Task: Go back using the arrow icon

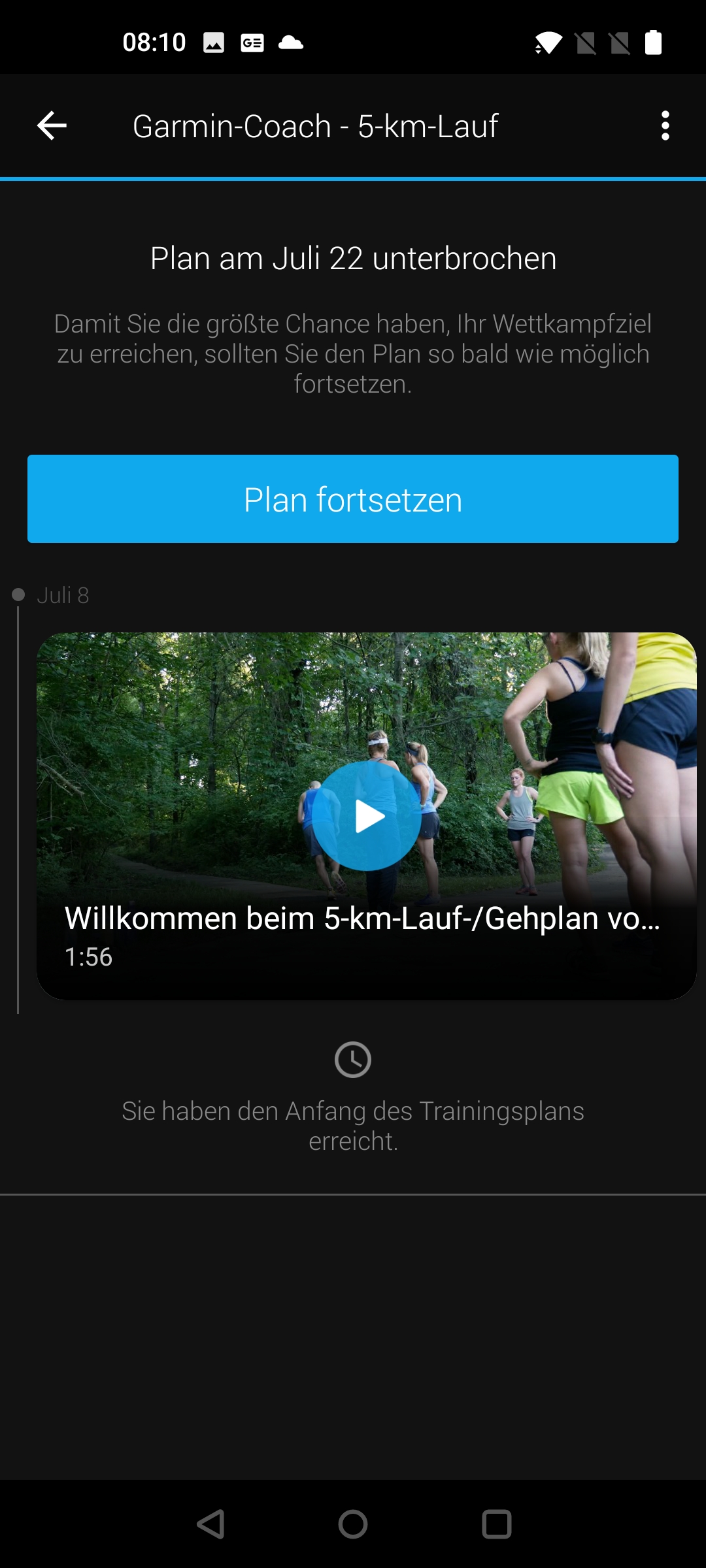Action: (x=52, y=125)
